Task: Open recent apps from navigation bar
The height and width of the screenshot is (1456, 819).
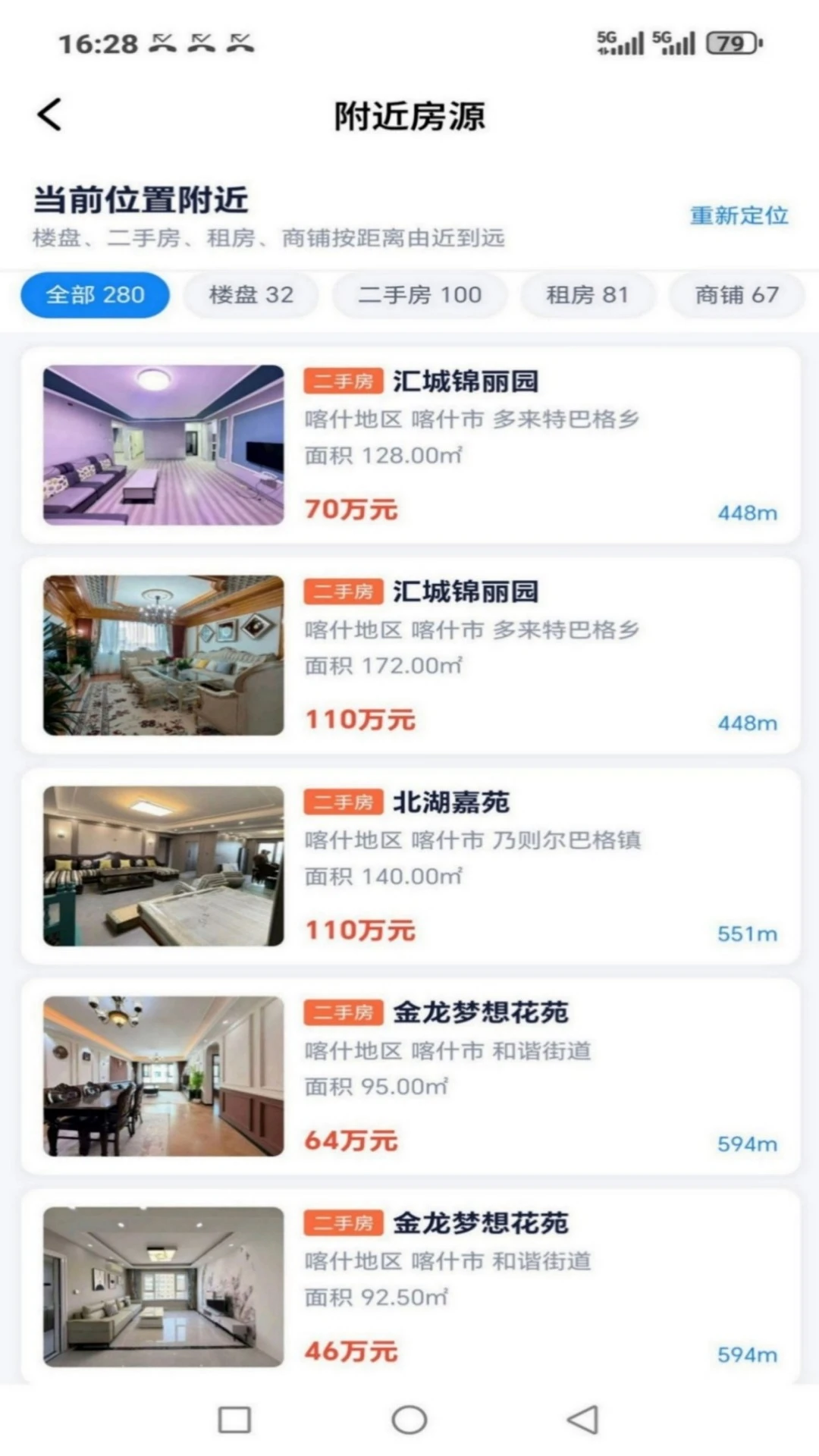Action: (234, 1420)
